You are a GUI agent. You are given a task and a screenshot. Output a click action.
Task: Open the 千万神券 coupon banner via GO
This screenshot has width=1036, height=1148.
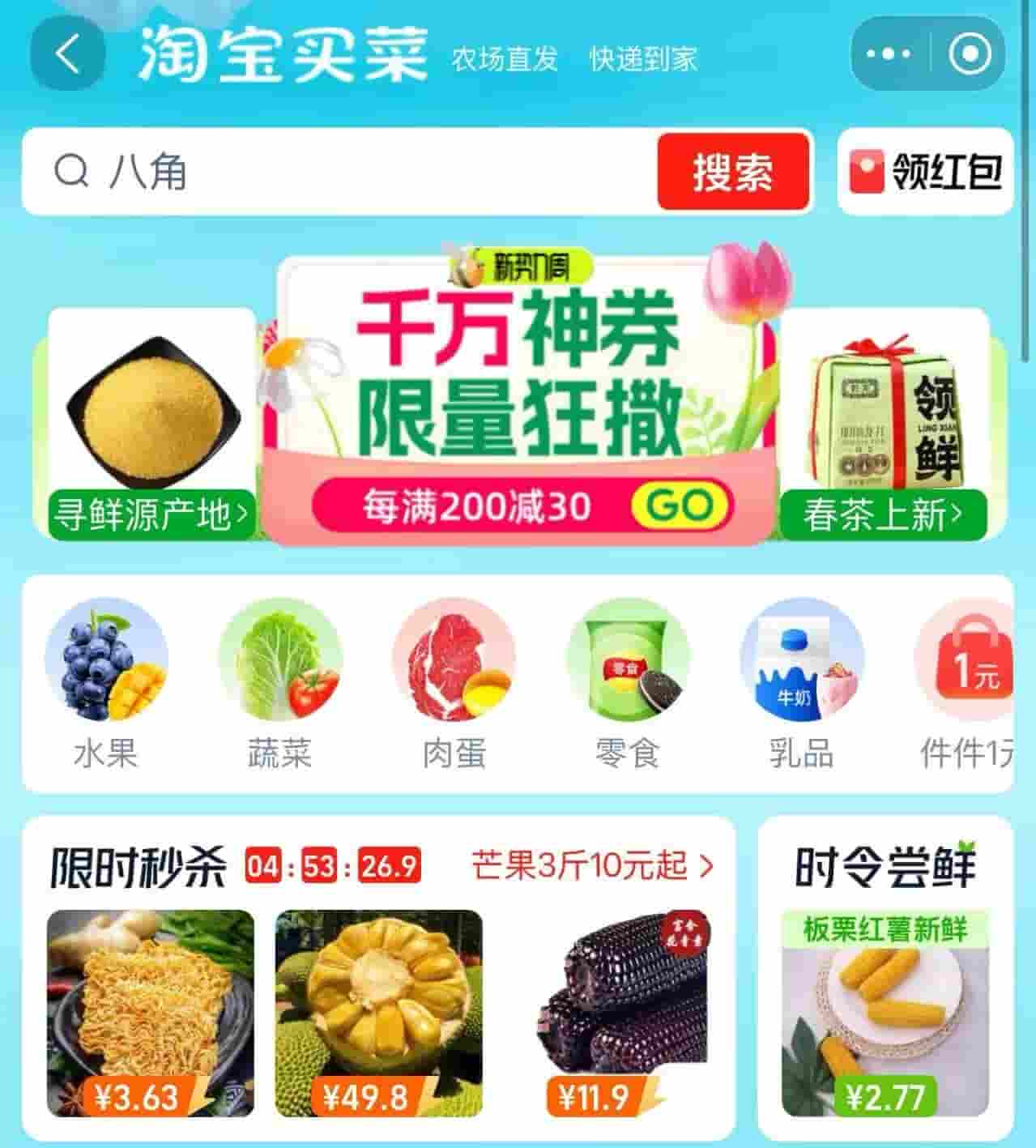point(680,506)
